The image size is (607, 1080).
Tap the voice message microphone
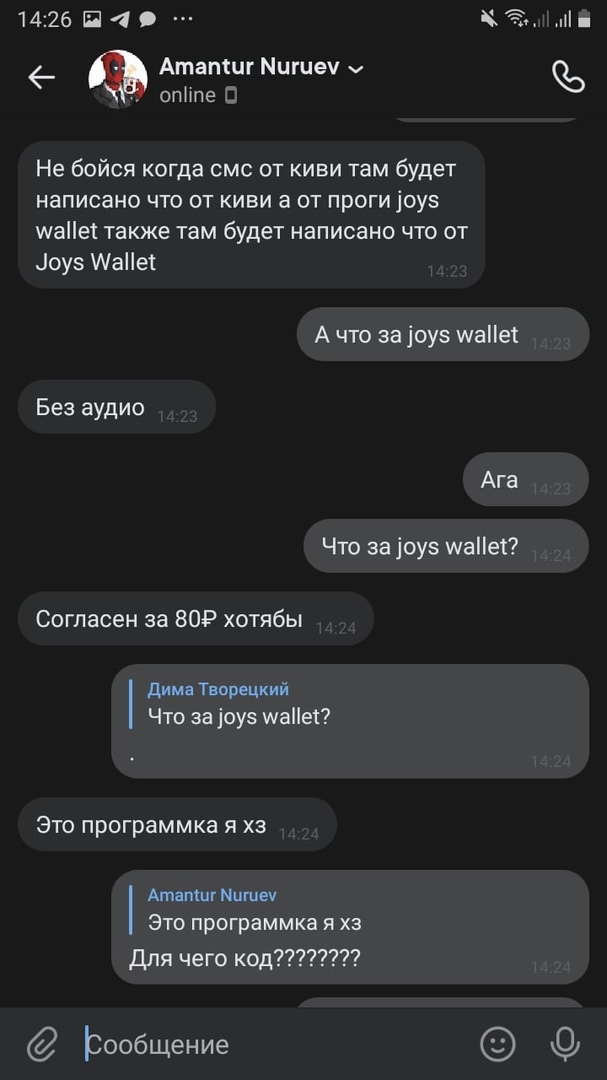click(565, 1044)
